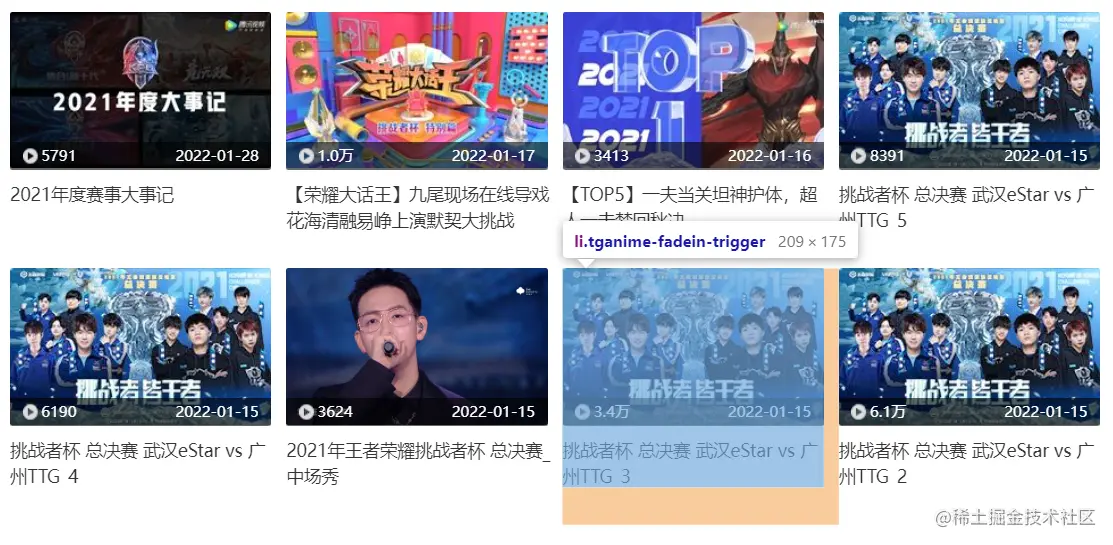
Task: Open 武汉eStar vs 广州TTG 5 video
Action: point(969,91)
